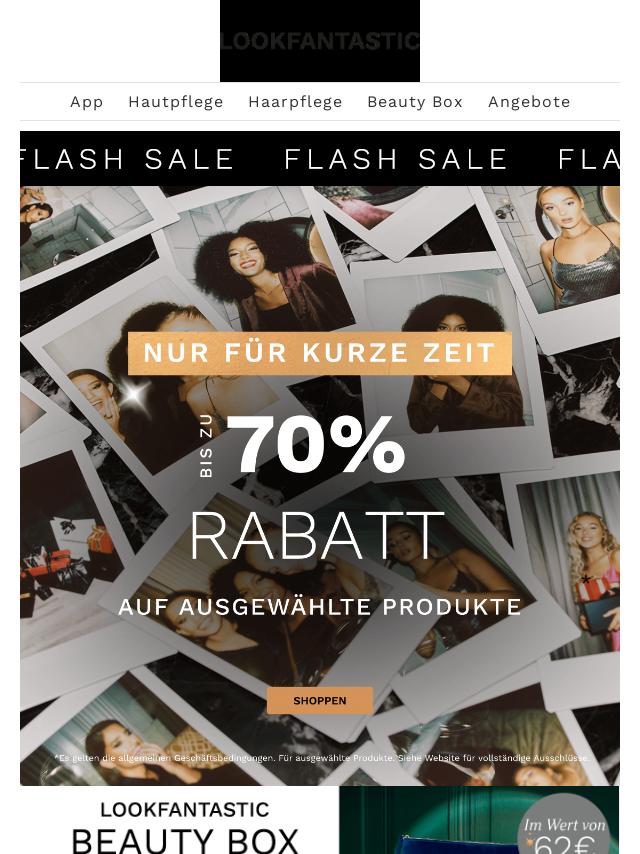640x854 pixels.
Task: Select the Beauty Box link
Action: pos(415,102)
